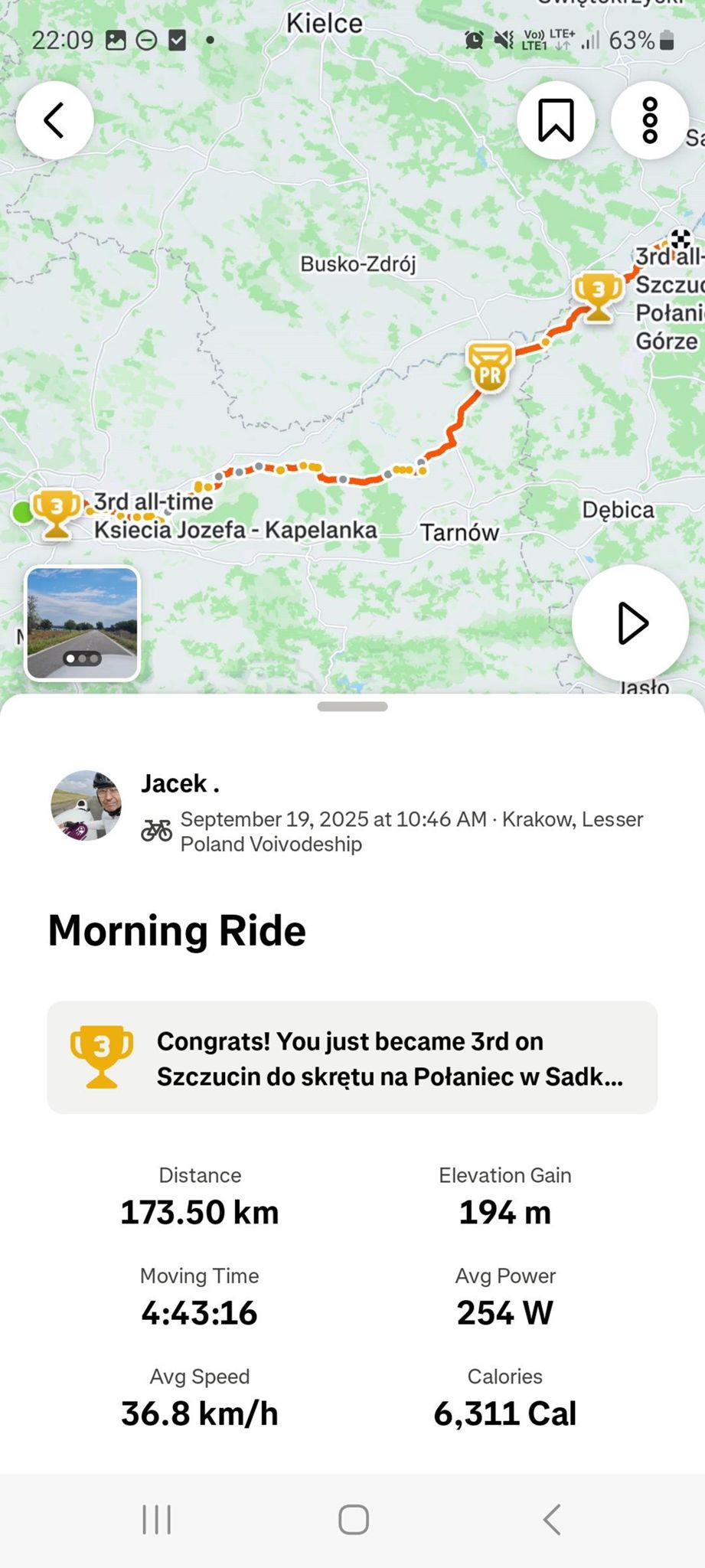View the 3rd place Szczucin segment achievement
Screen dimensions: 705x1568
[x=352, y=1057]
